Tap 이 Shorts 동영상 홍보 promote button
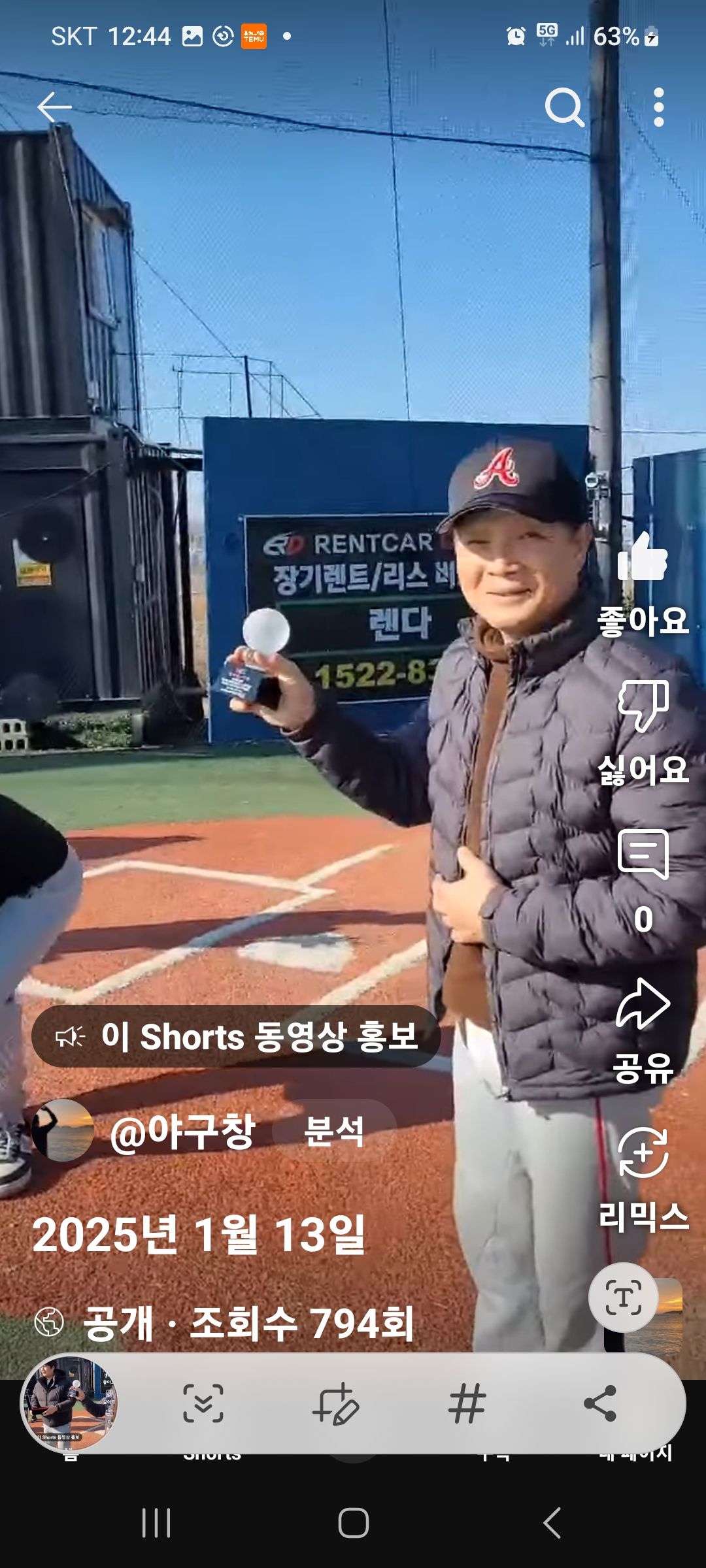This screenshot has width=706, height=1568. pos(236,1037)
